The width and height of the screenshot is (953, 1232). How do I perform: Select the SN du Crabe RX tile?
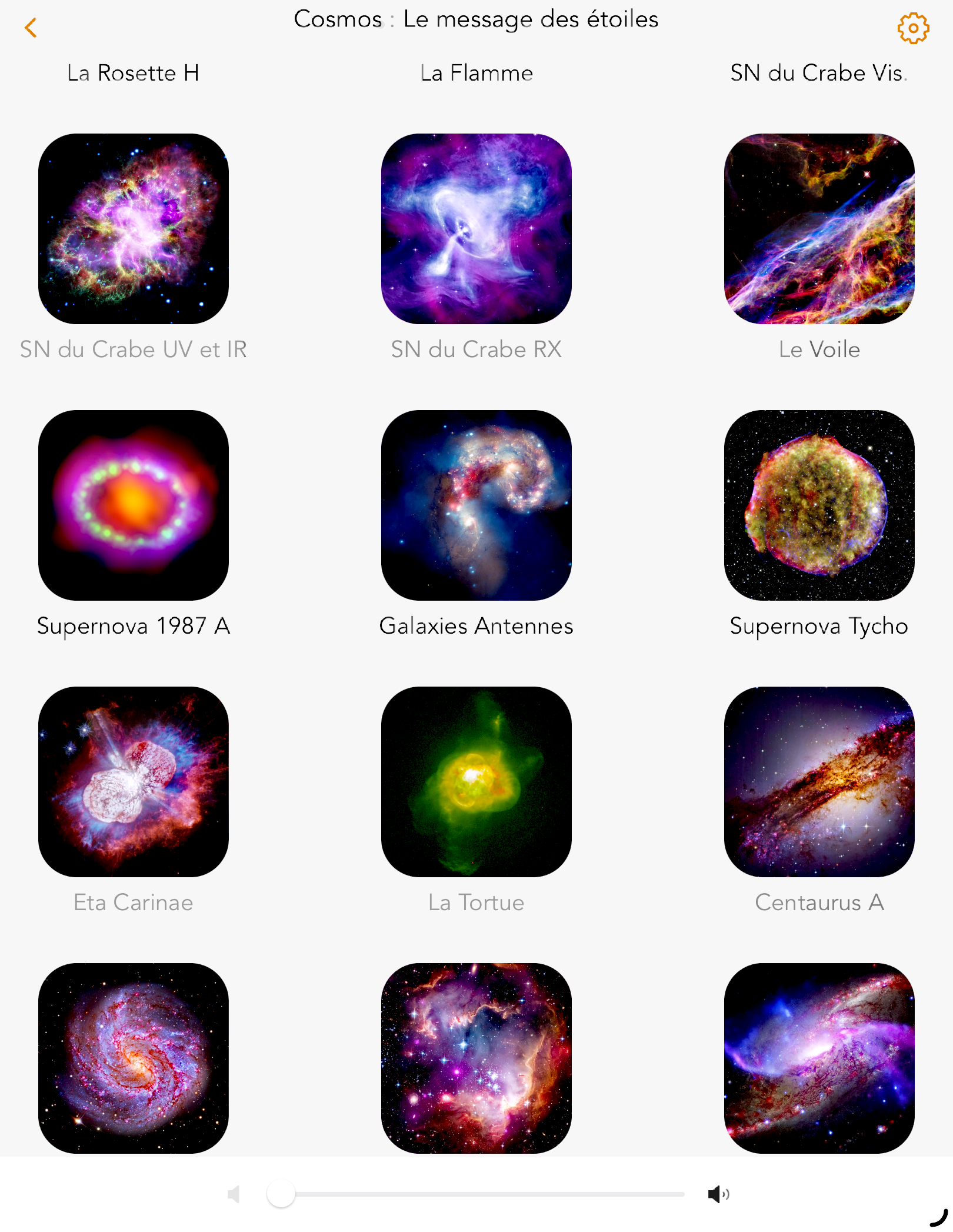coord(476,229)
